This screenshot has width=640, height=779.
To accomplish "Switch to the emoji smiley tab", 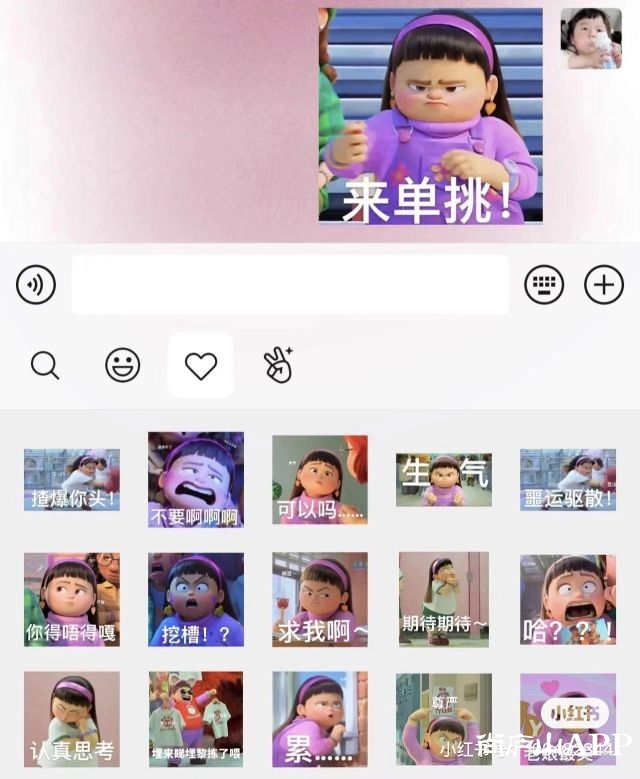I will [x=123, y=366].
